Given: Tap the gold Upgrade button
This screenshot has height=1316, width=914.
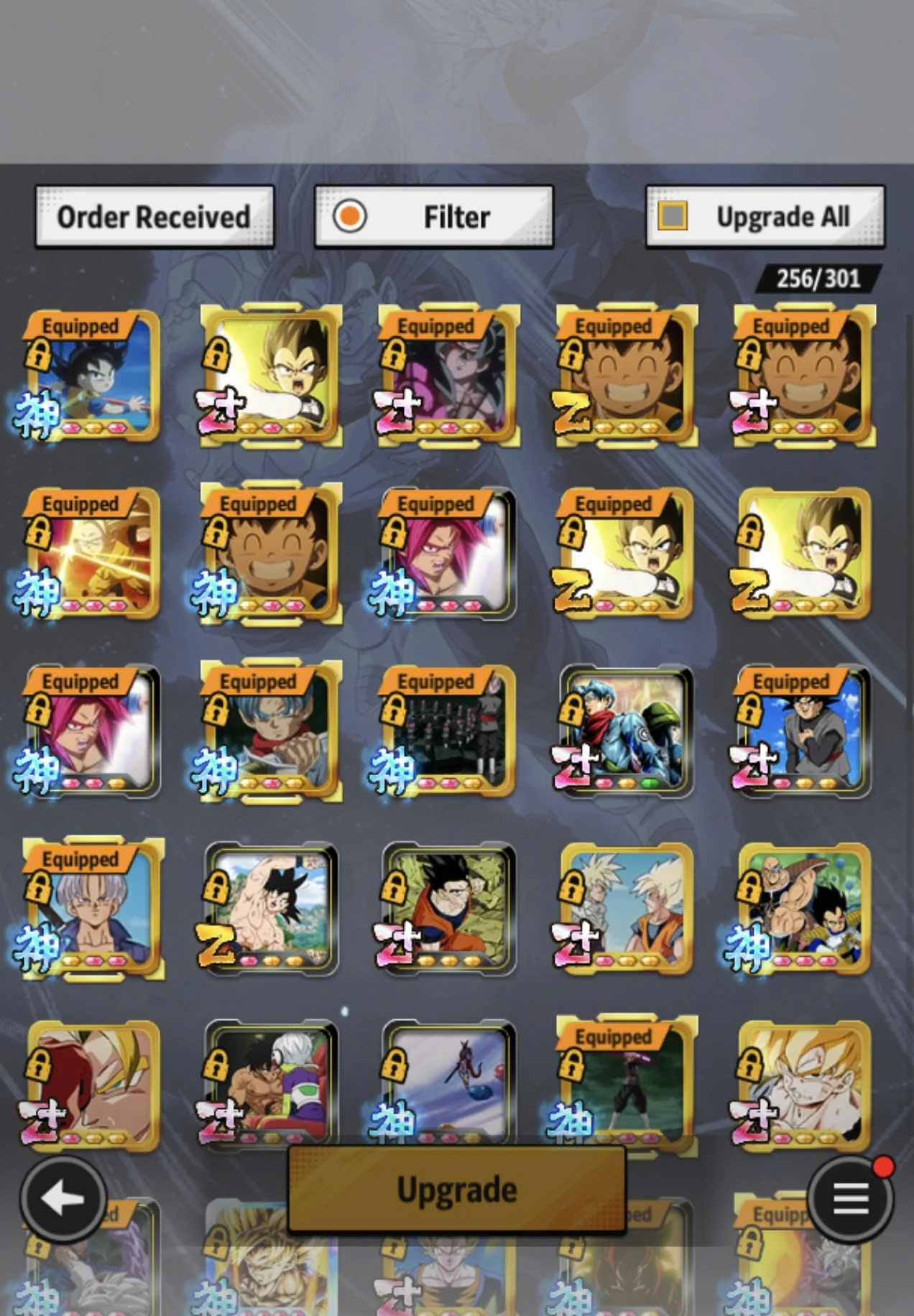Looking at the screenshot, I should 456,1190.
